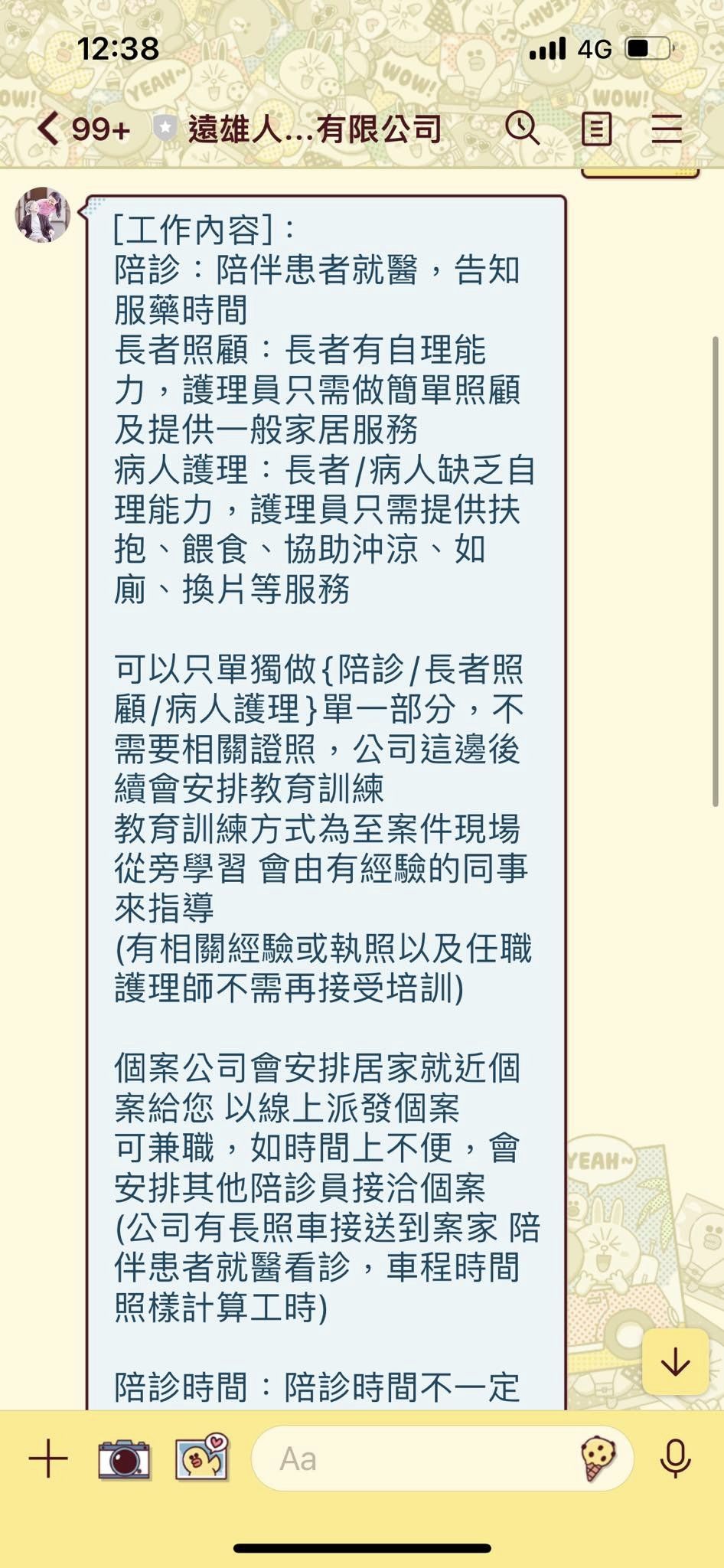
Task: Record a voice message with microphone
Action: [x=675, y=1458]
